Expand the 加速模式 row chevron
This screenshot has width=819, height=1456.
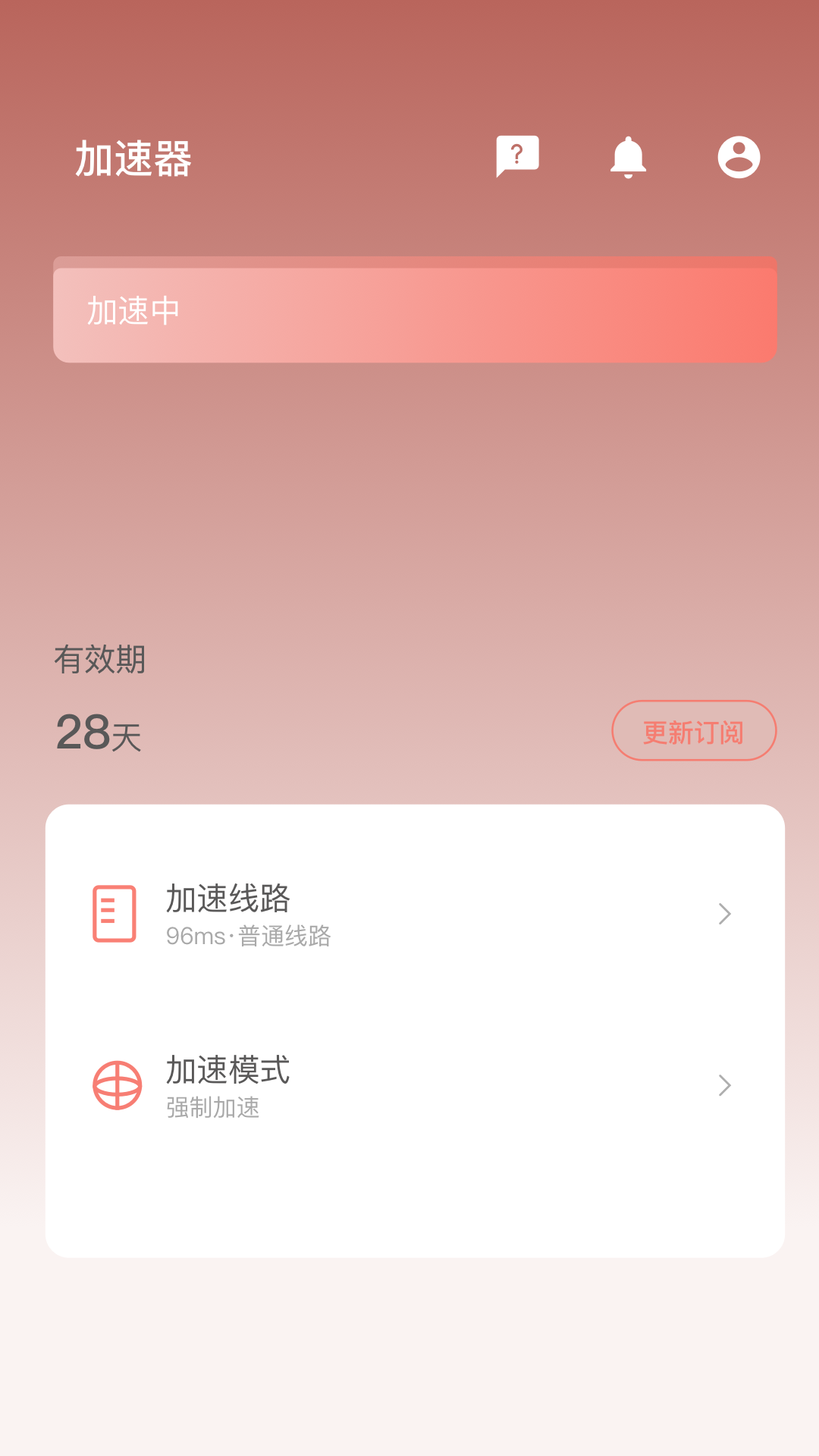(724, 1087)
